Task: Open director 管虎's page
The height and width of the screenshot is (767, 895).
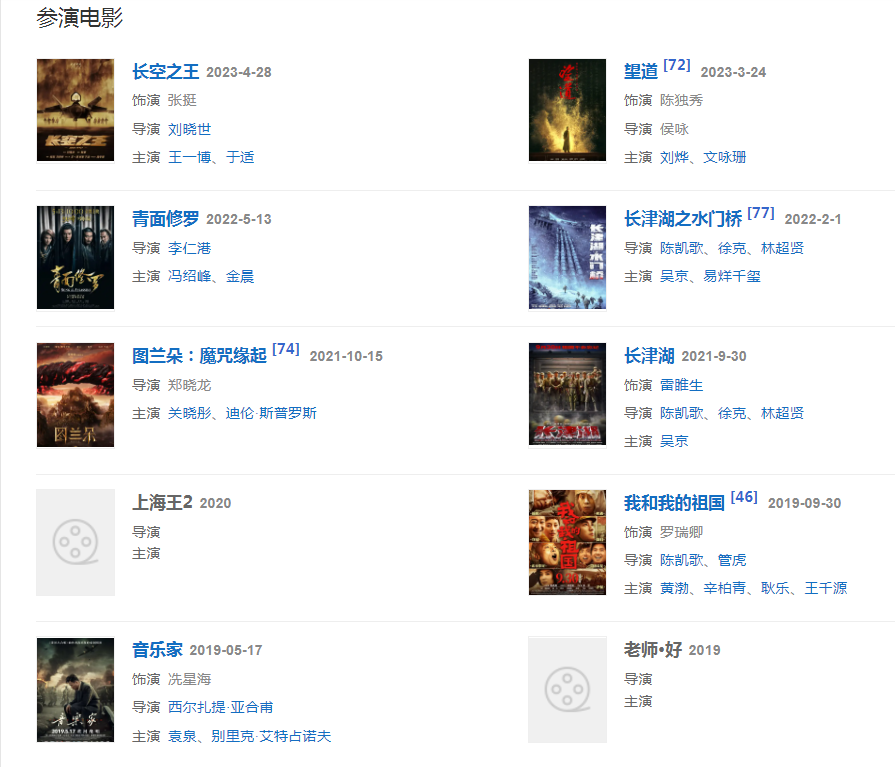Action: [x=732, y=560]
